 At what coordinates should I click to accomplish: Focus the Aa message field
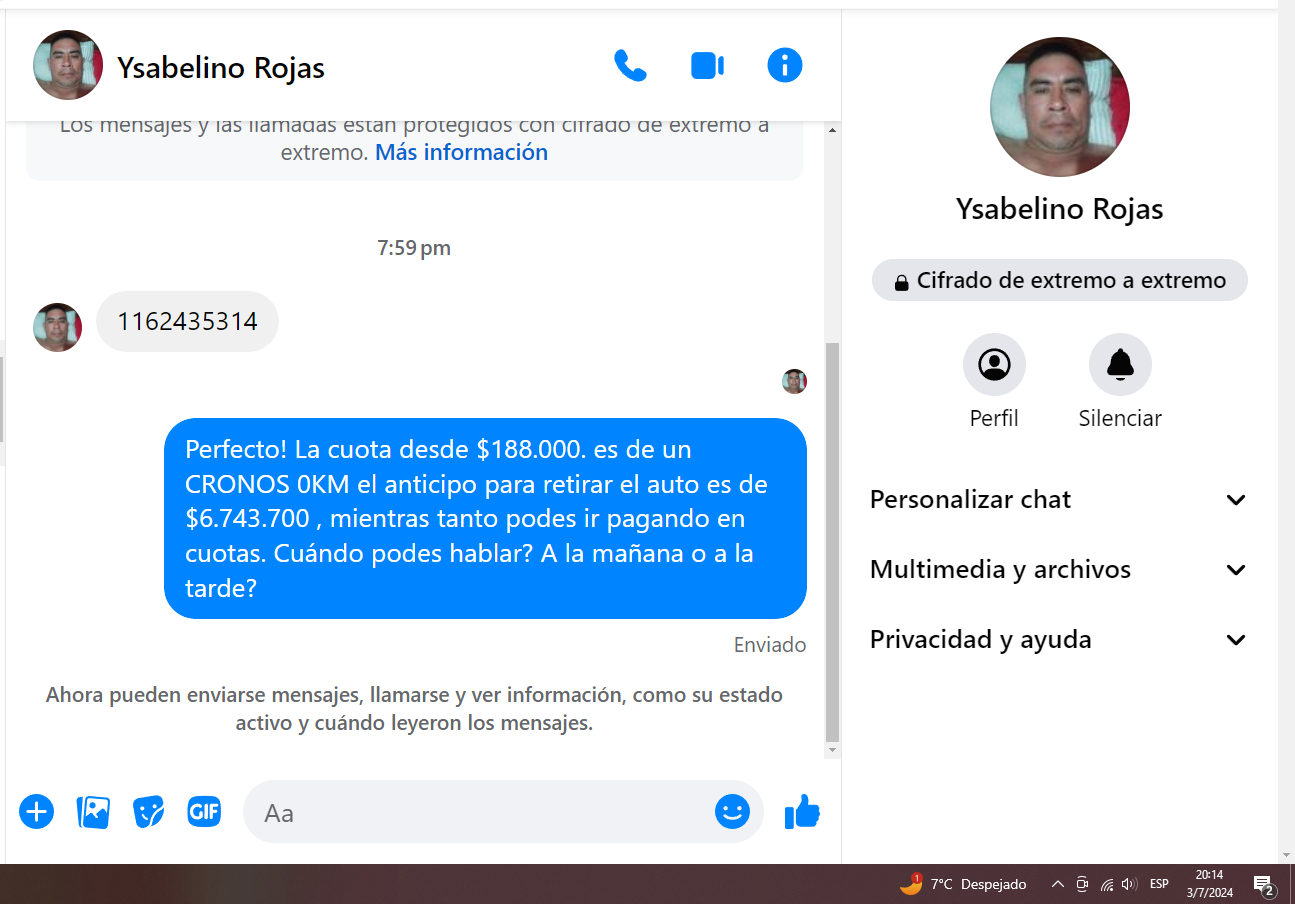tap(480, 812)
